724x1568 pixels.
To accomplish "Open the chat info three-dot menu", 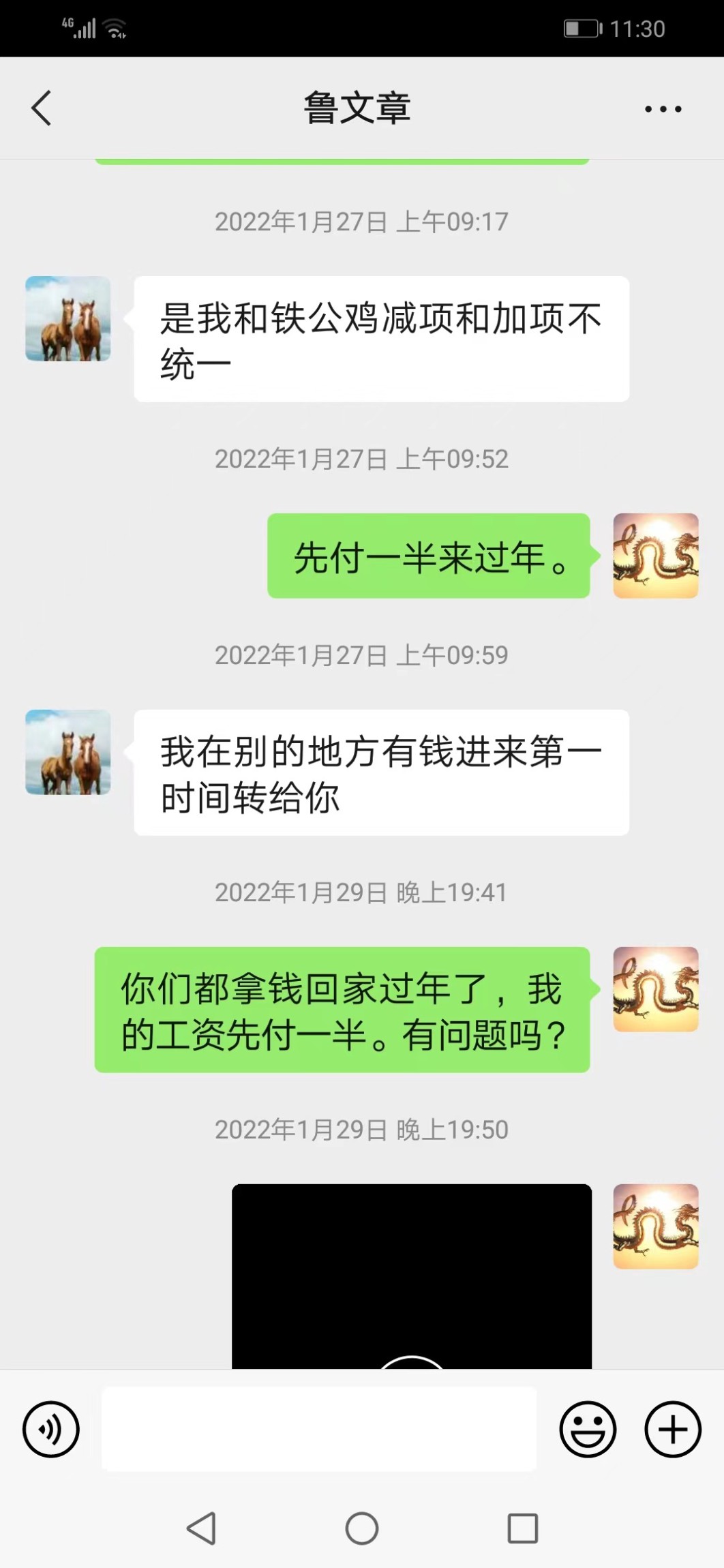I will [x=663, y=109].
